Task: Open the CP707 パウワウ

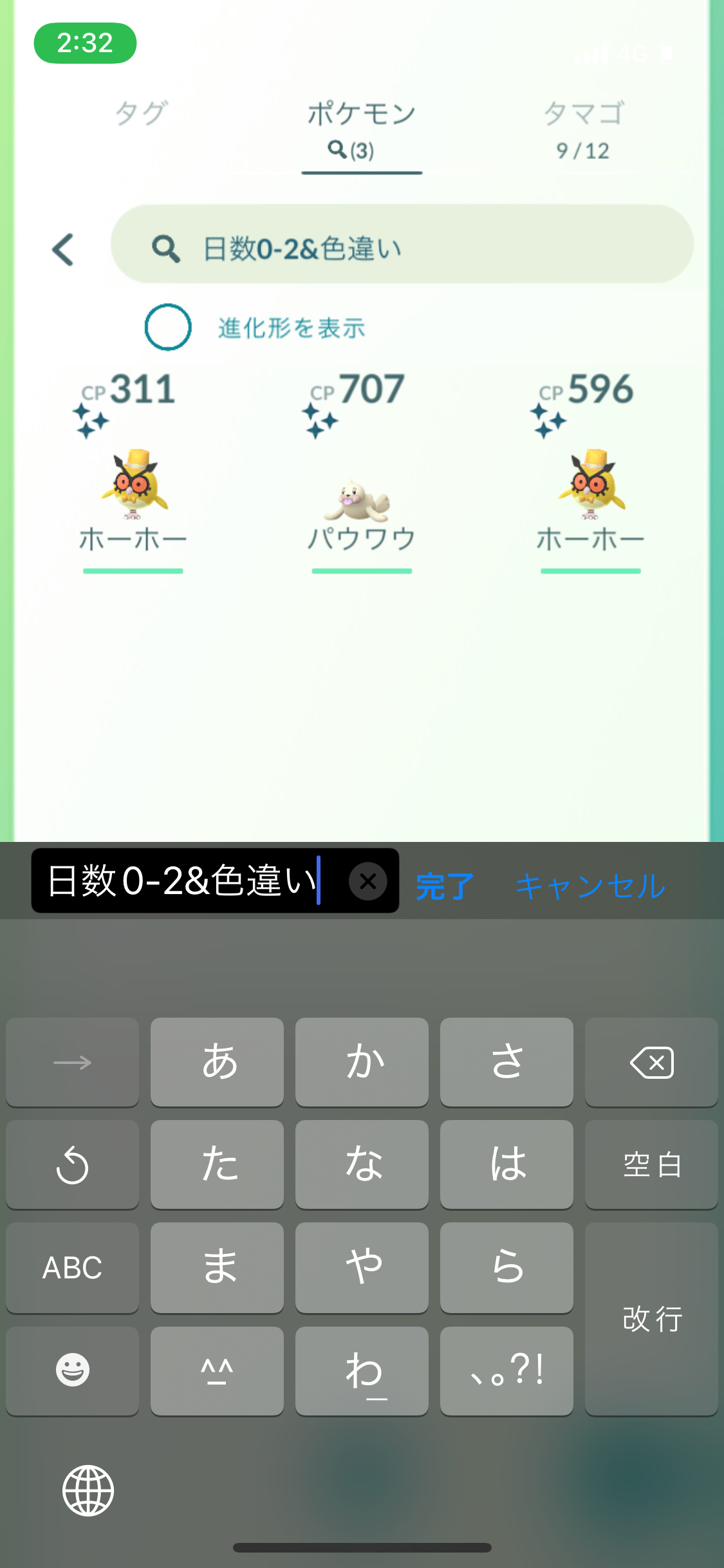Action: (x=361, y=476)
